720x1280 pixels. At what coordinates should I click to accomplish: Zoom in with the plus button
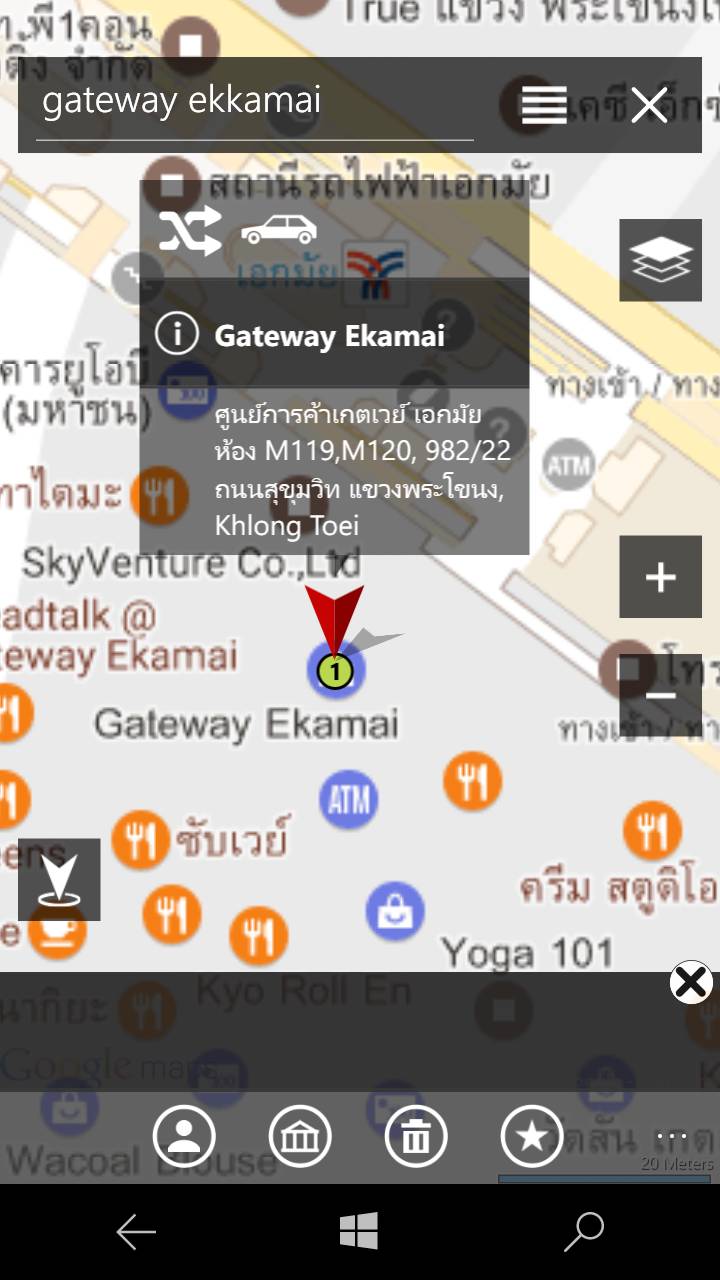(x=660, y=577)
